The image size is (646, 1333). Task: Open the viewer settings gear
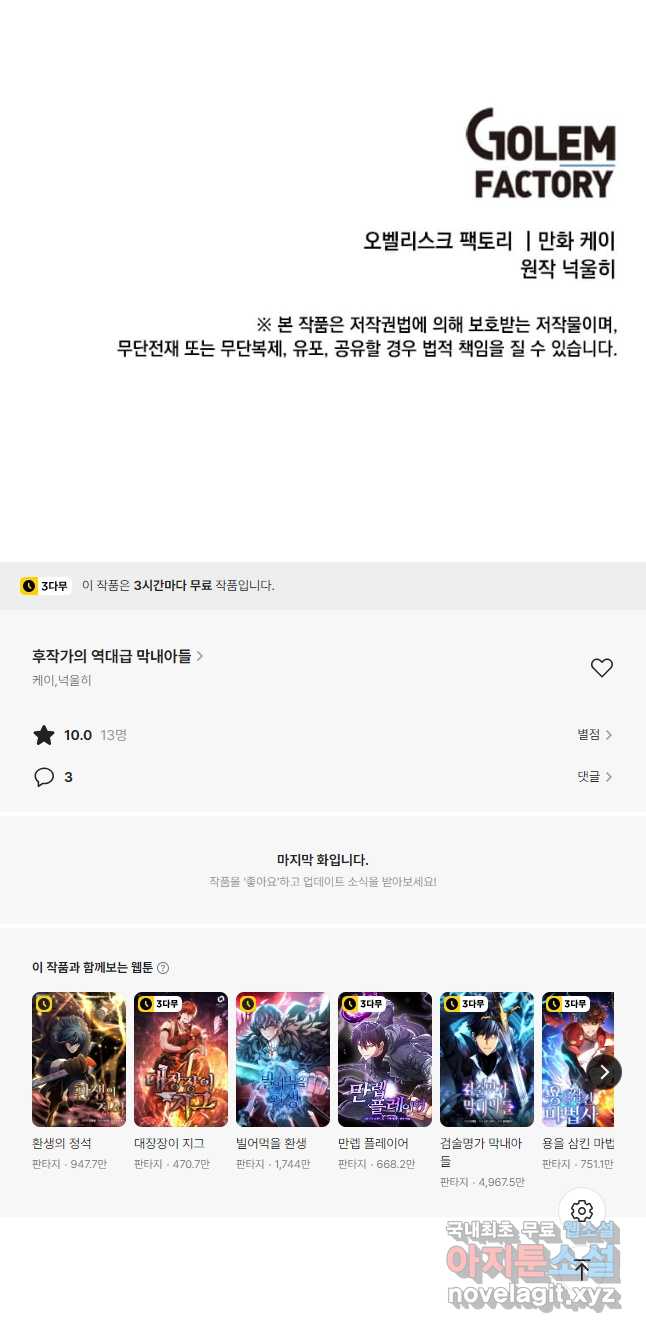click(582, 1211)
